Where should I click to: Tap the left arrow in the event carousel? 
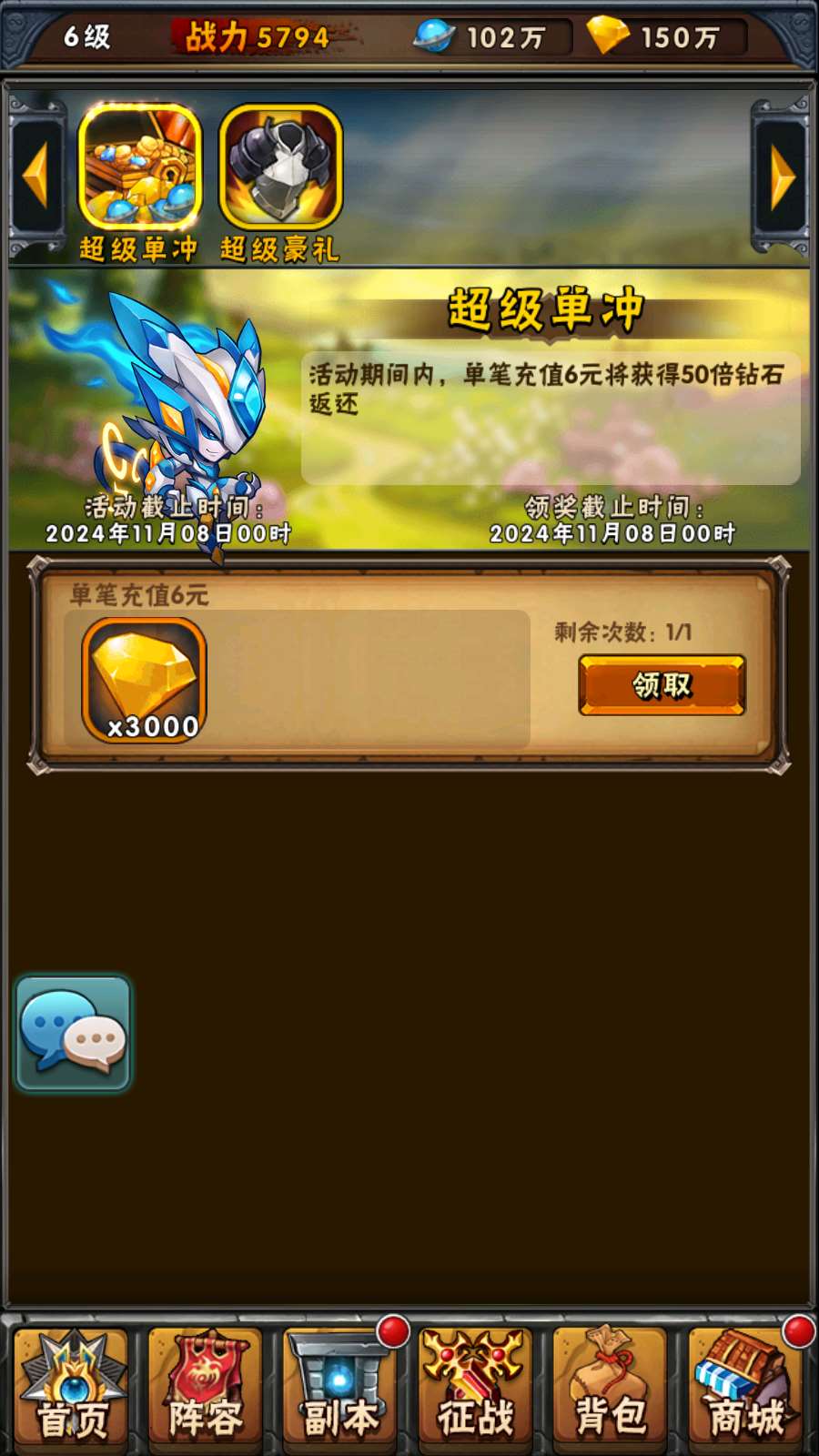pos(35,177)
